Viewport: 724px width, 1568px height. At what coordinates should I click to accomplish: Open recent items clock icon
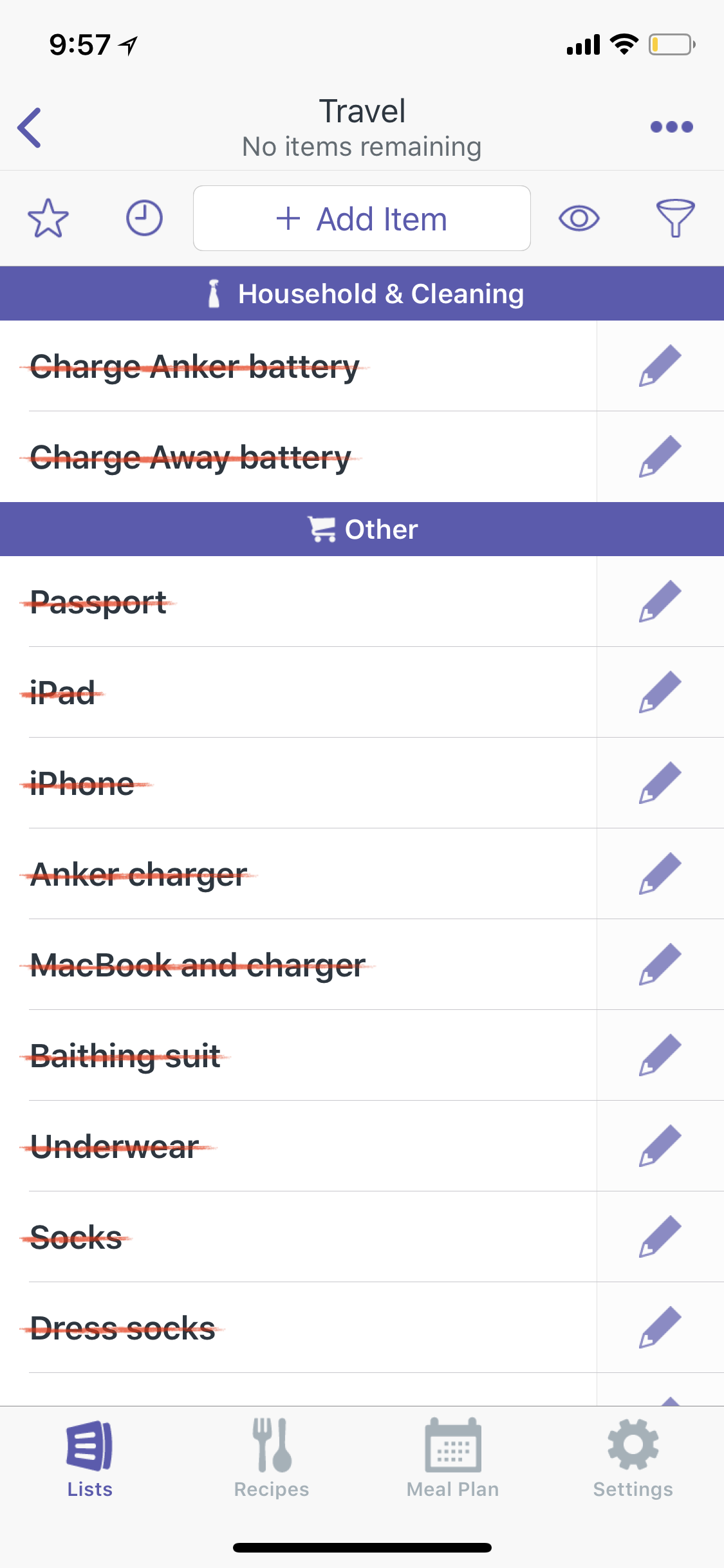click(144, 218)
